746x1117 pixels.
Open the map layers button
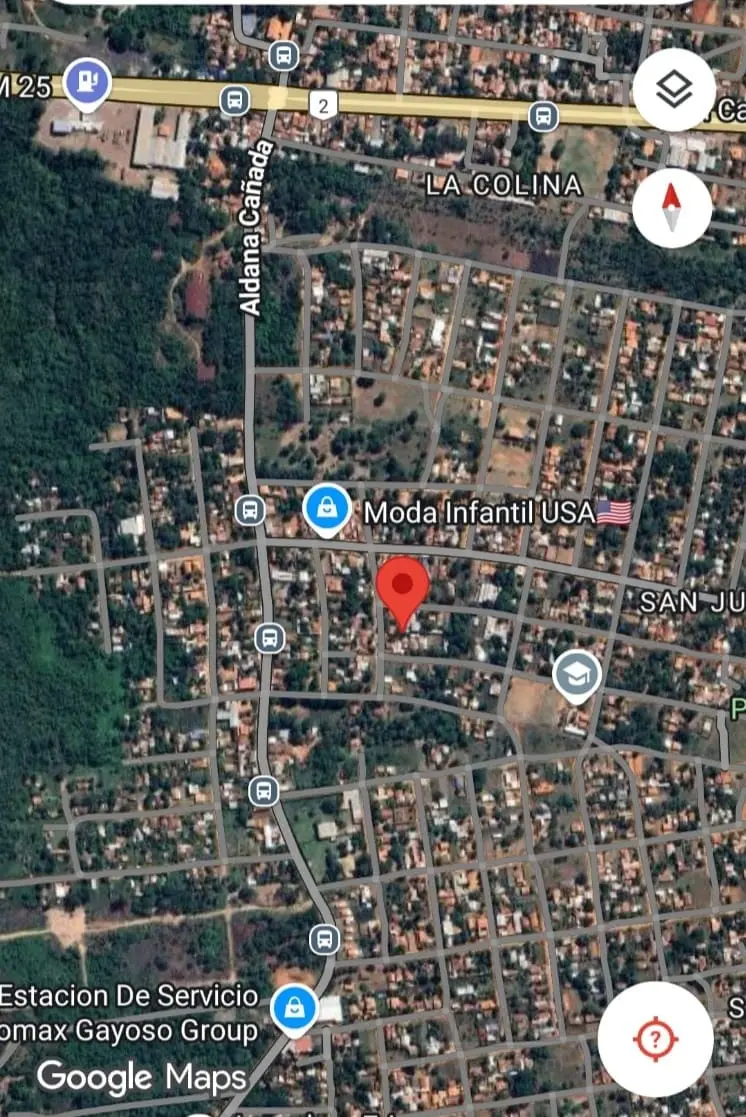click(x=674, y=90)
